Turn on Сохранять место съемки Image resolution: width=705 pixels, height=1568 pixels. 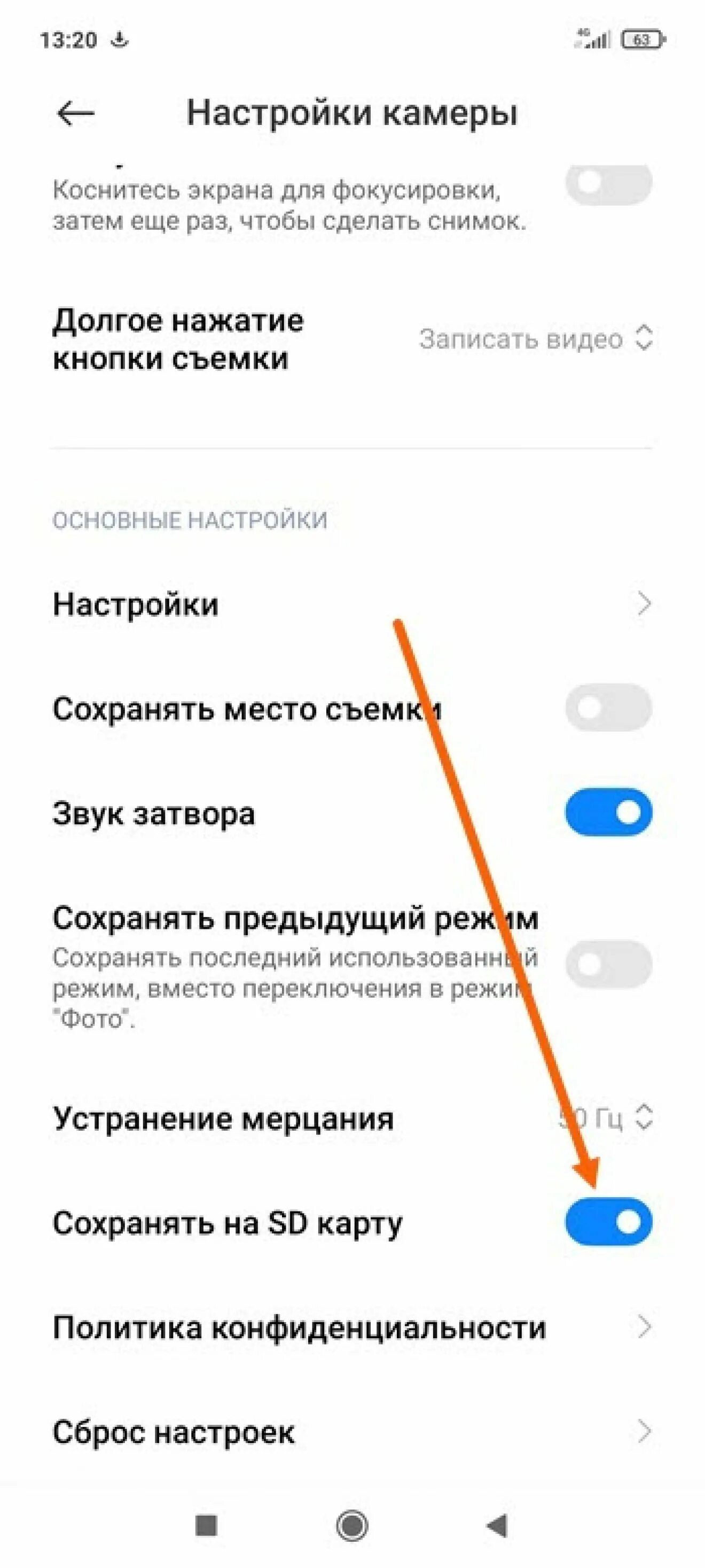(608, 707)
